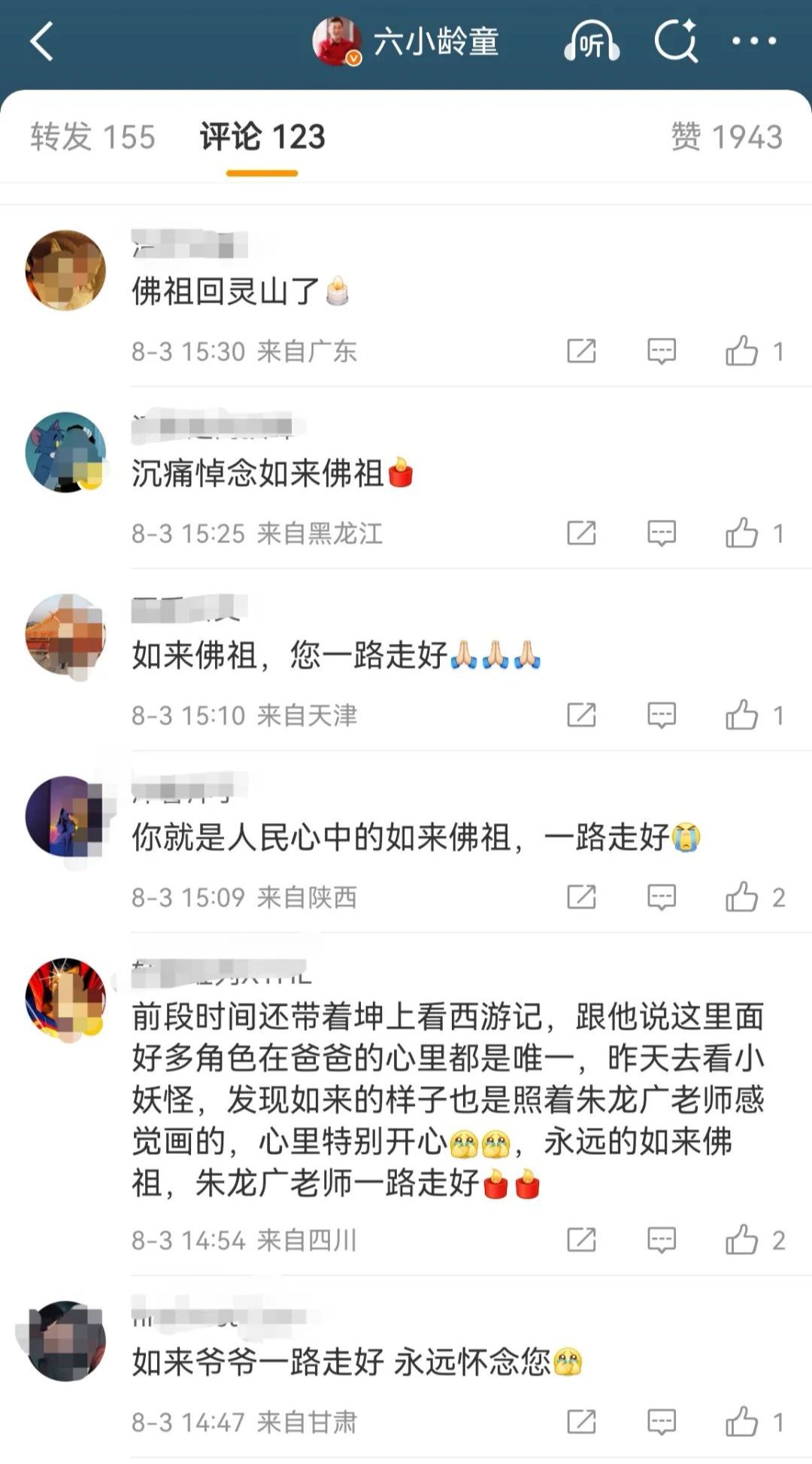Open 六小龄童's profile from the header

click(x=406, y=41)
